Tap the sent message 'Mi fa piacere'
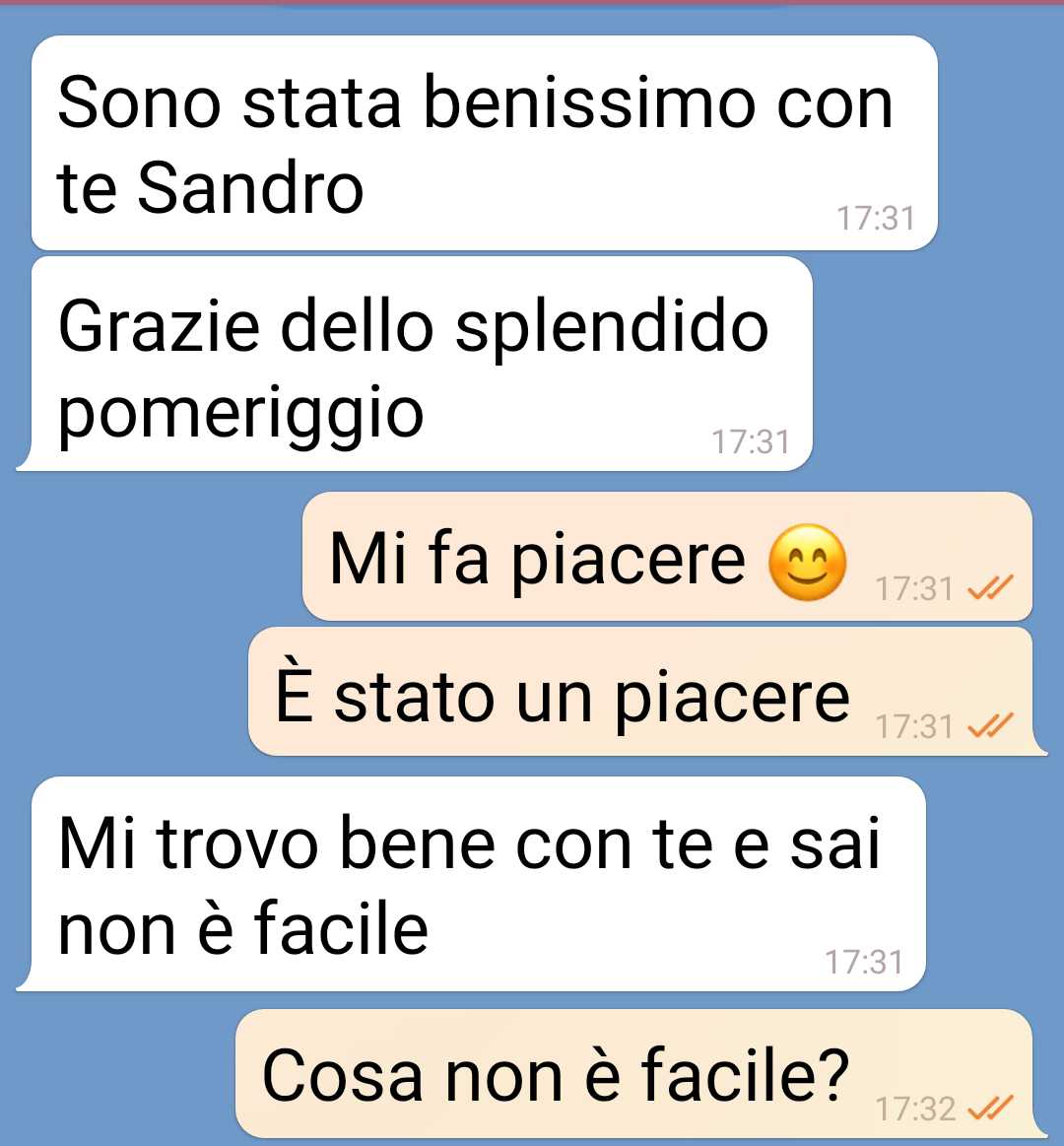 pos(666,558)
